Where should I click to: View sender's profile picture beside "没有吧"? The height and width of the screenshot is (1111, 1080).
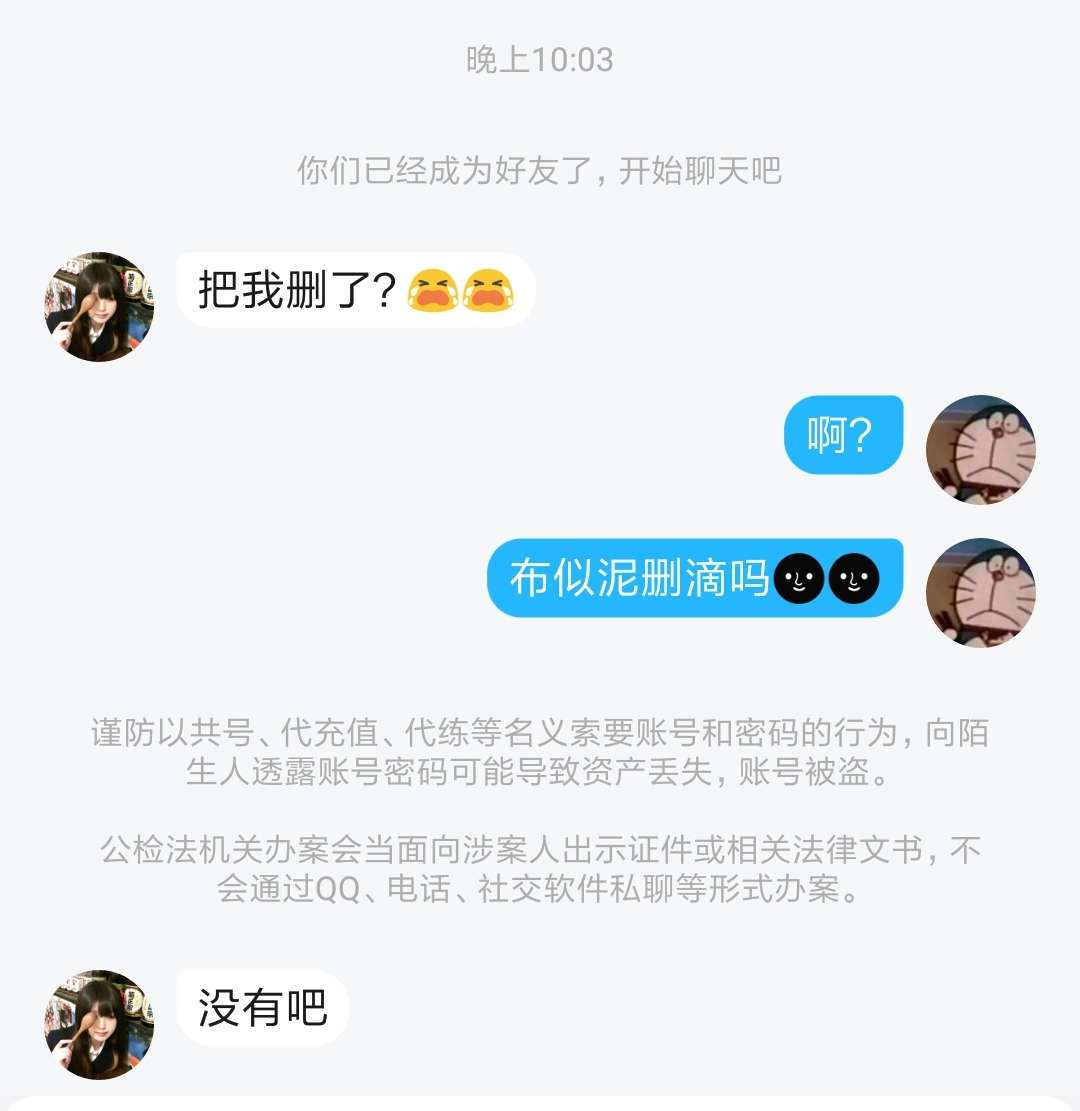(x=99, y=1024)
